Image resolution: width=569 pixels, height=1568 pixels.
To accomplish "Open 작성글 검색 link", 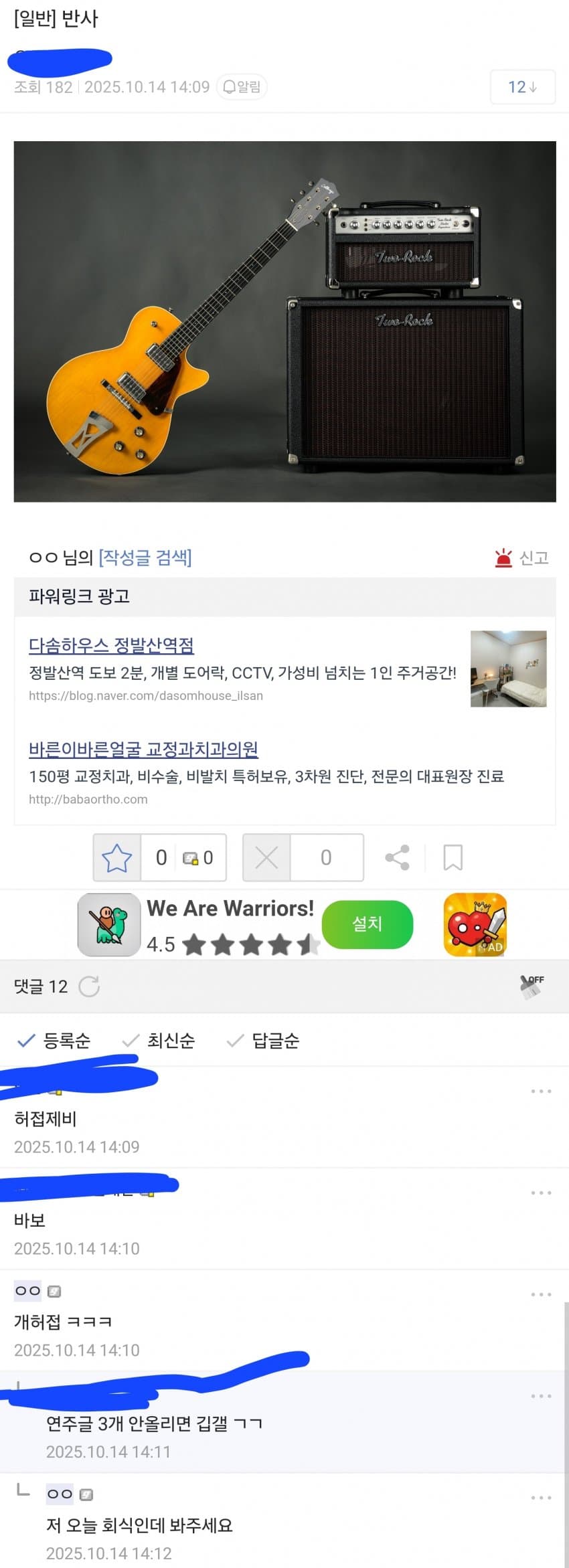I will pos(145,557).
